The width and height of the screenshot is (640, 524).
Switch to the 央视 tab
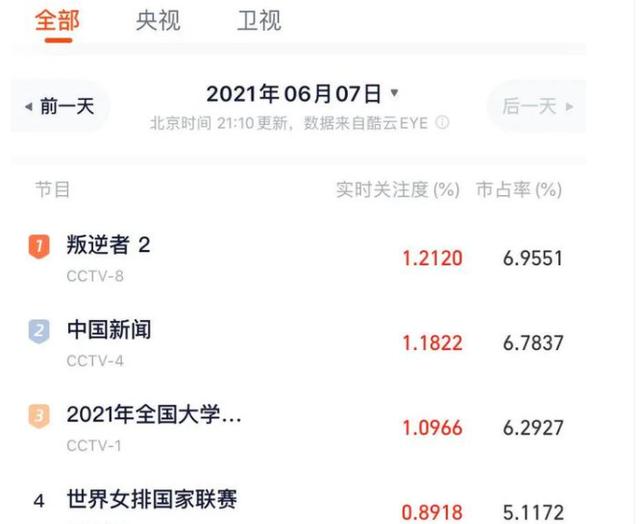tap(158, 20)
